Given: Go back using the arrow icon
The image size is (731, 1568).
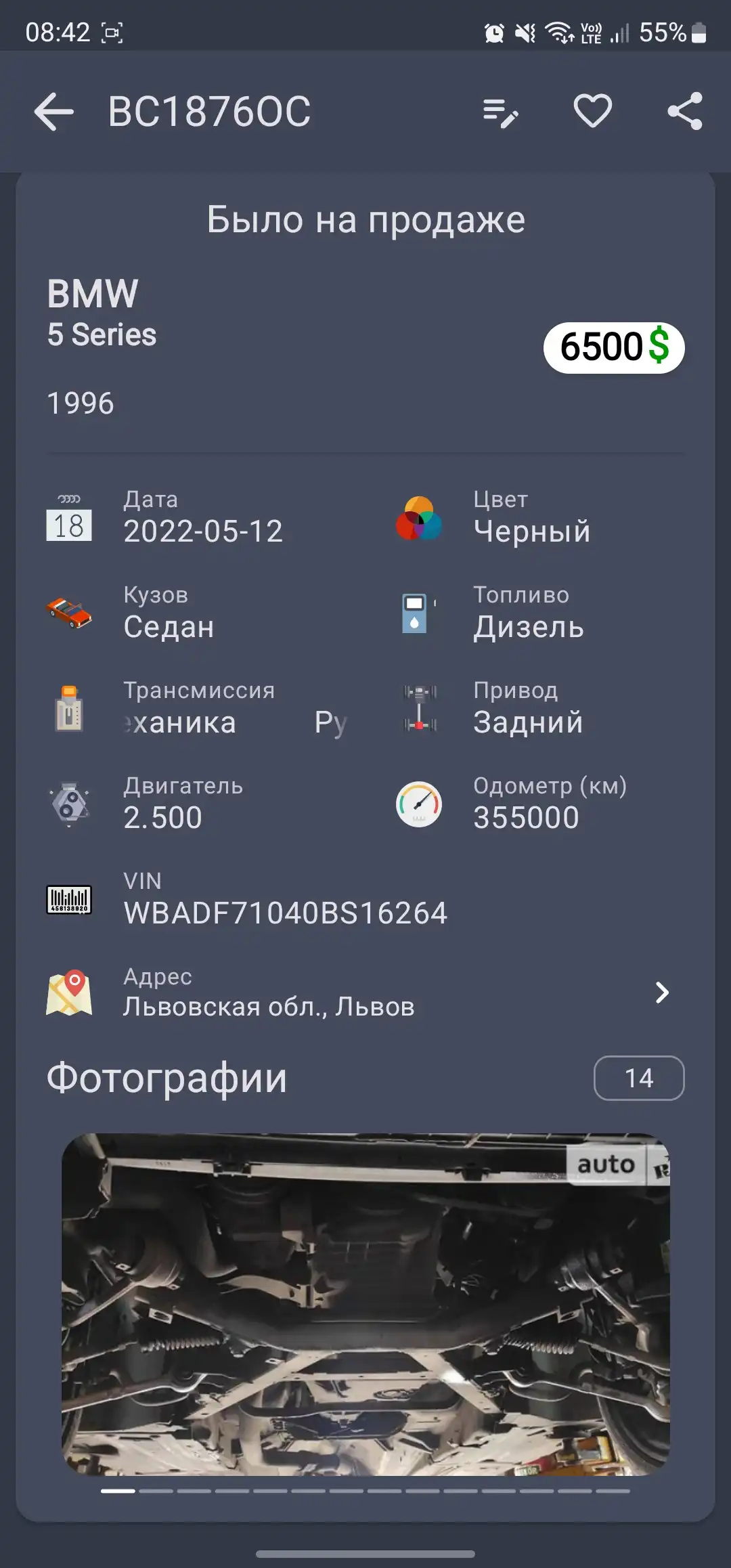Looking at the screenshot, I should [53, 112].
